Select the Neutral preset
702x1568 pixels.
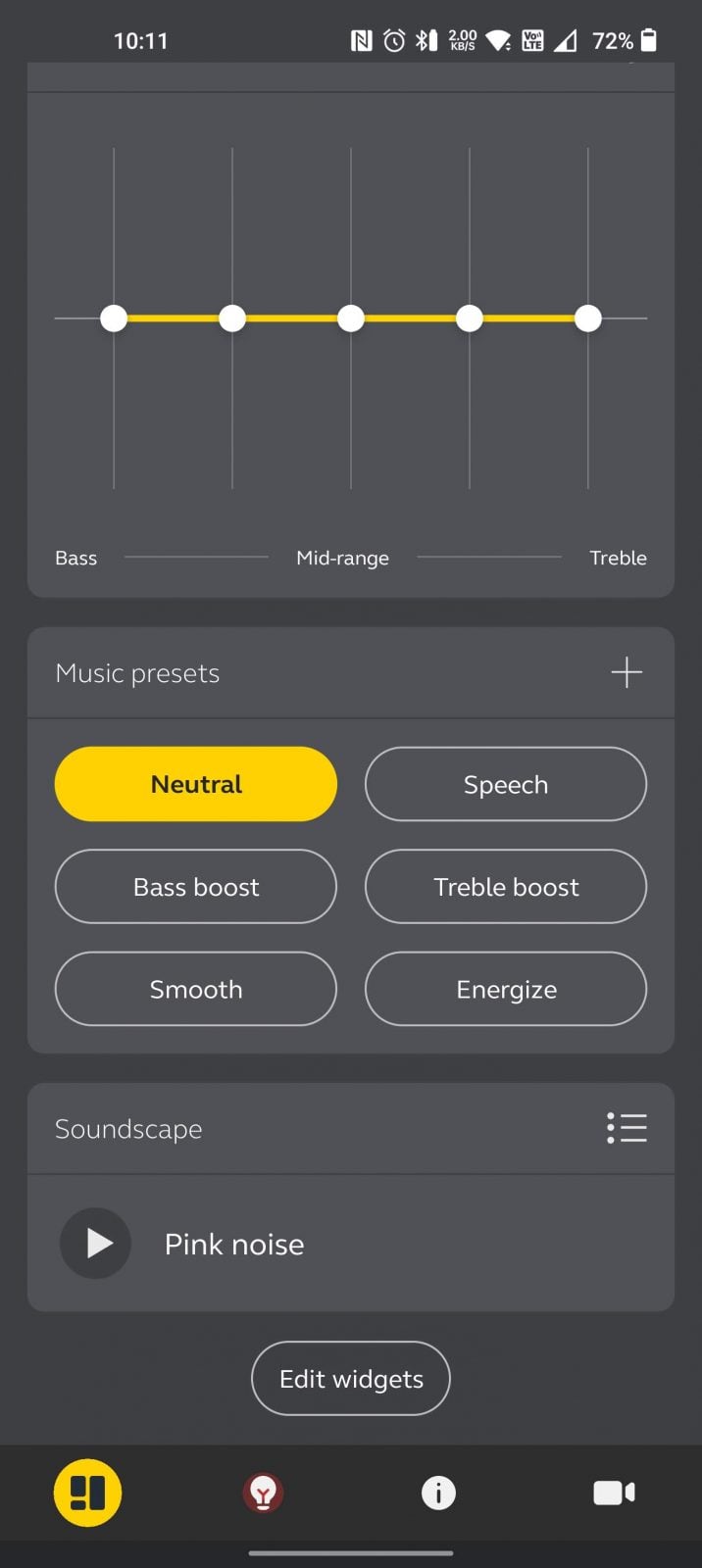[x=196, y=784]
